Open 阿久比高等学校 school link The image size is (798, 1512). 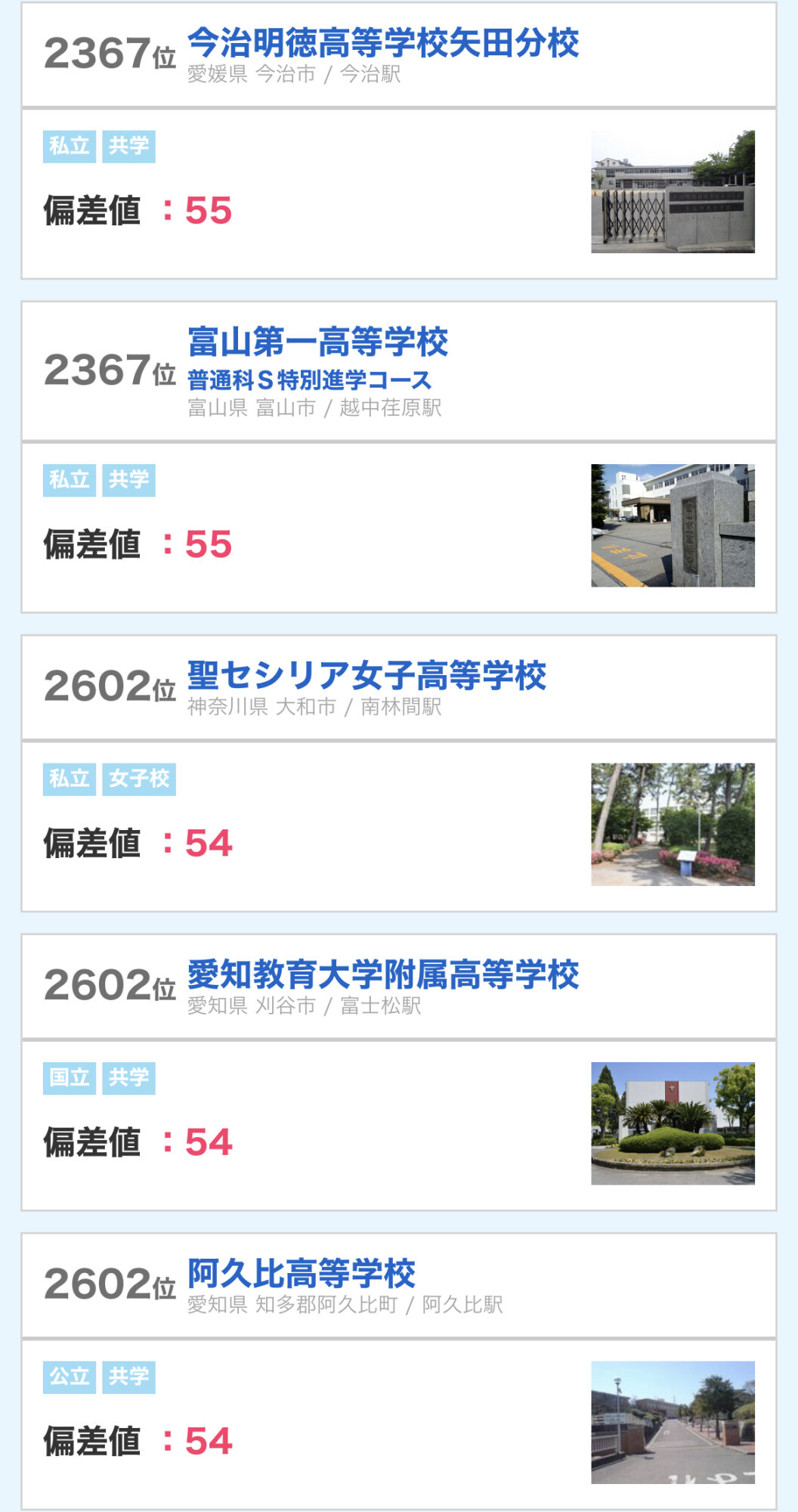pos(302,1274)
